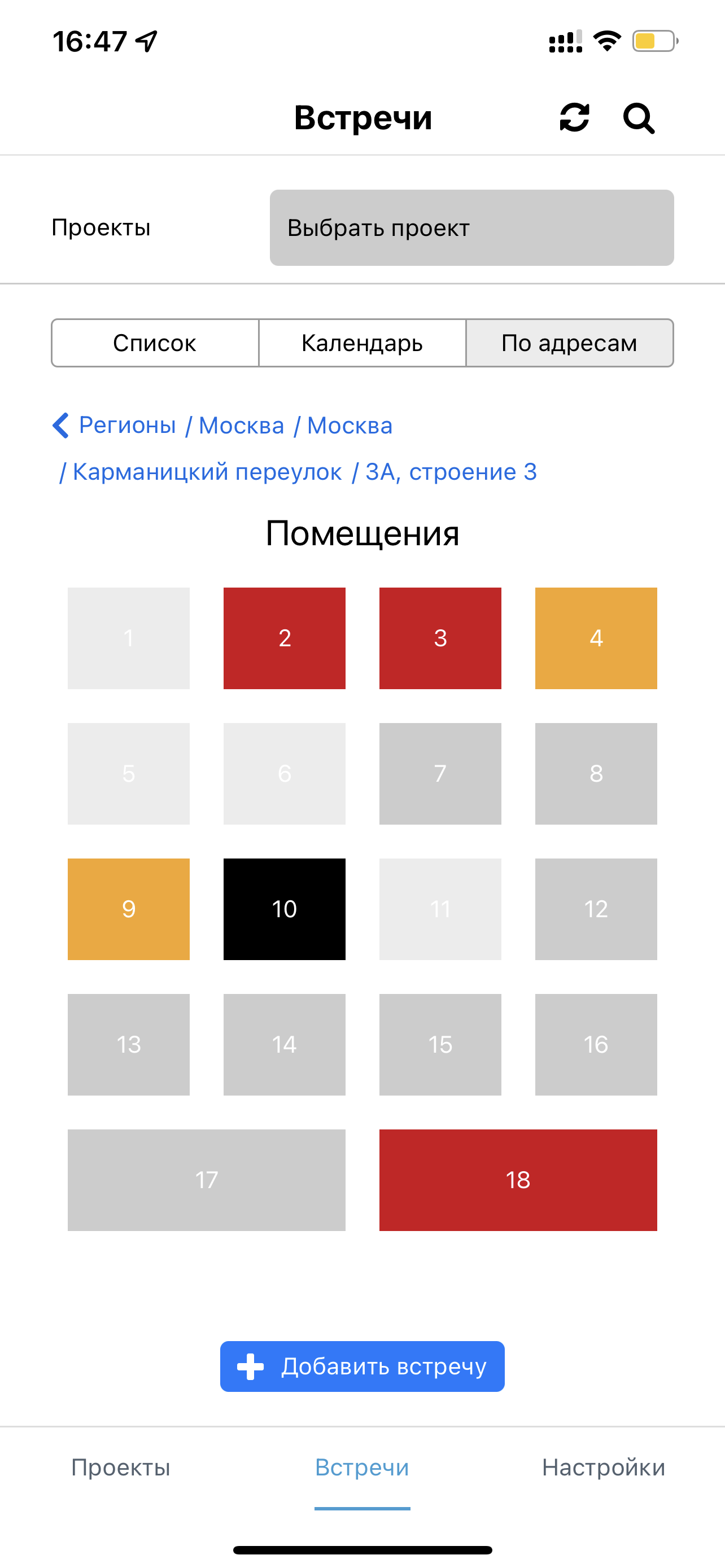Open room 2 tile

click(x=284, y=638)
